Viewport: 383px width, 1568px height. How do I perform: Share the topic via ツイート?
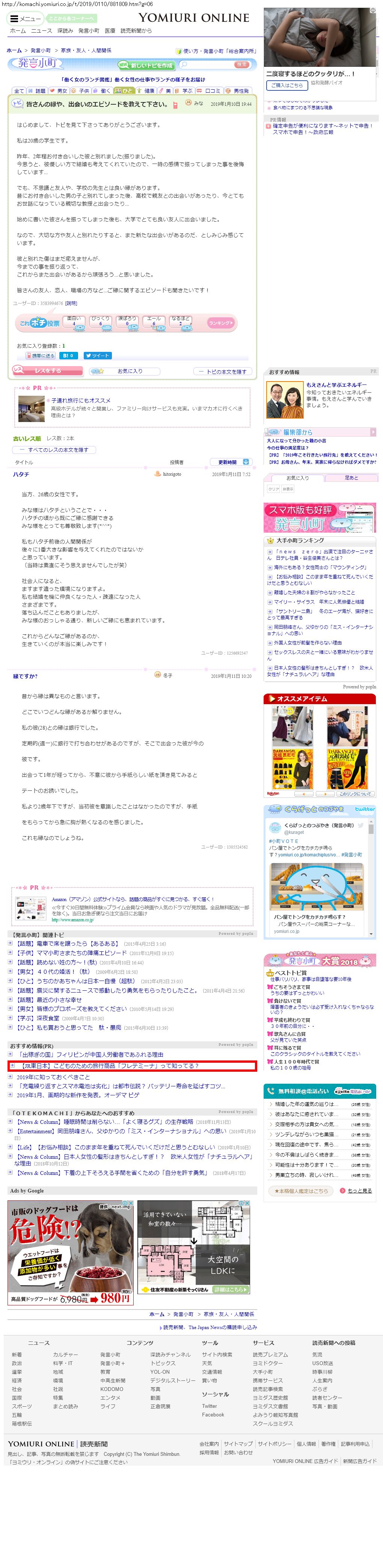97,356
